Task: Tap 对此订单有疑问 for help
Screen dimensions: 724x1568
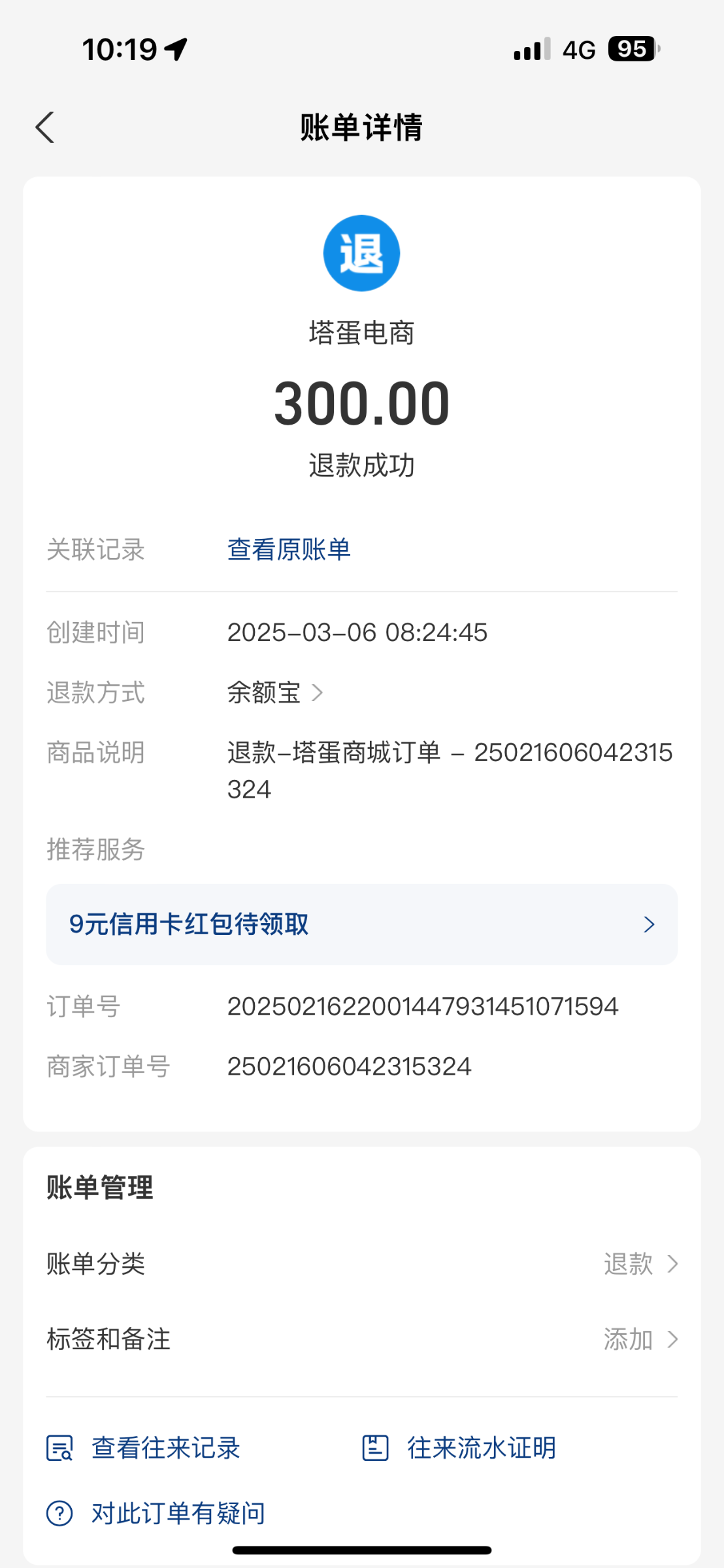Action: [x=156, y=1513]
